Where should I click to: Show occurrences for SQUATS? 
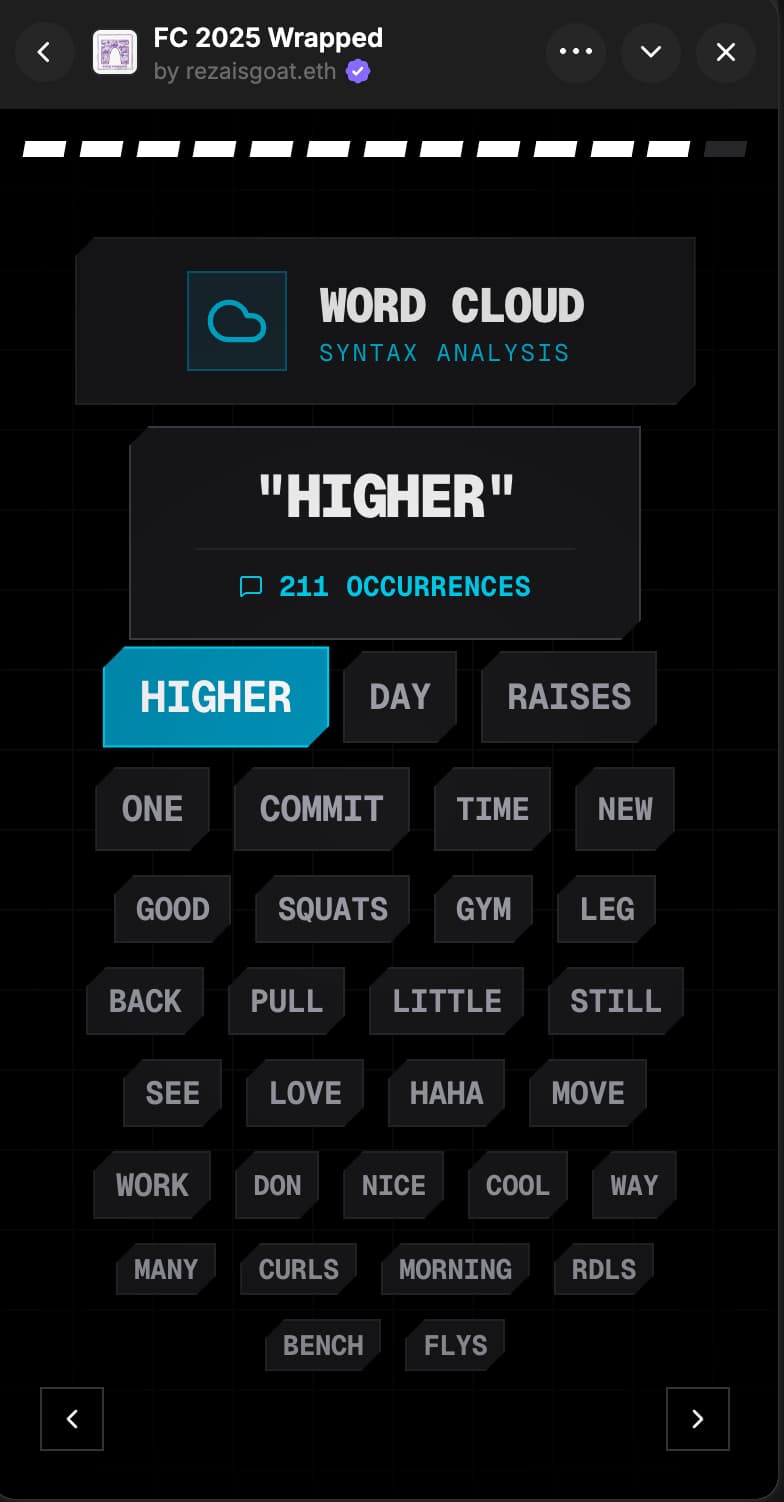tap(332, 909)
